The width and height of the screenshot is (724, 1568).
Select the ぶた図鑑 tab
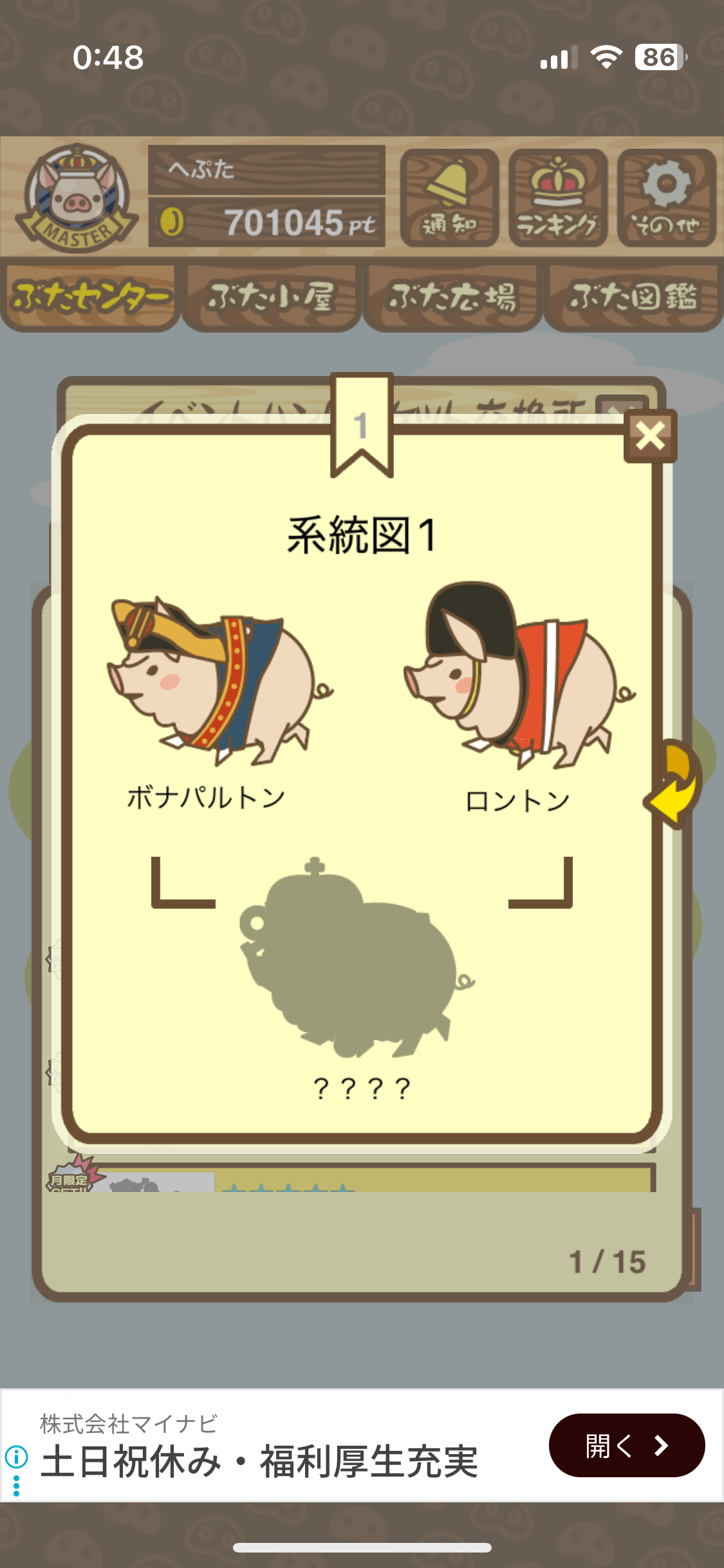(x=633, y=297)
